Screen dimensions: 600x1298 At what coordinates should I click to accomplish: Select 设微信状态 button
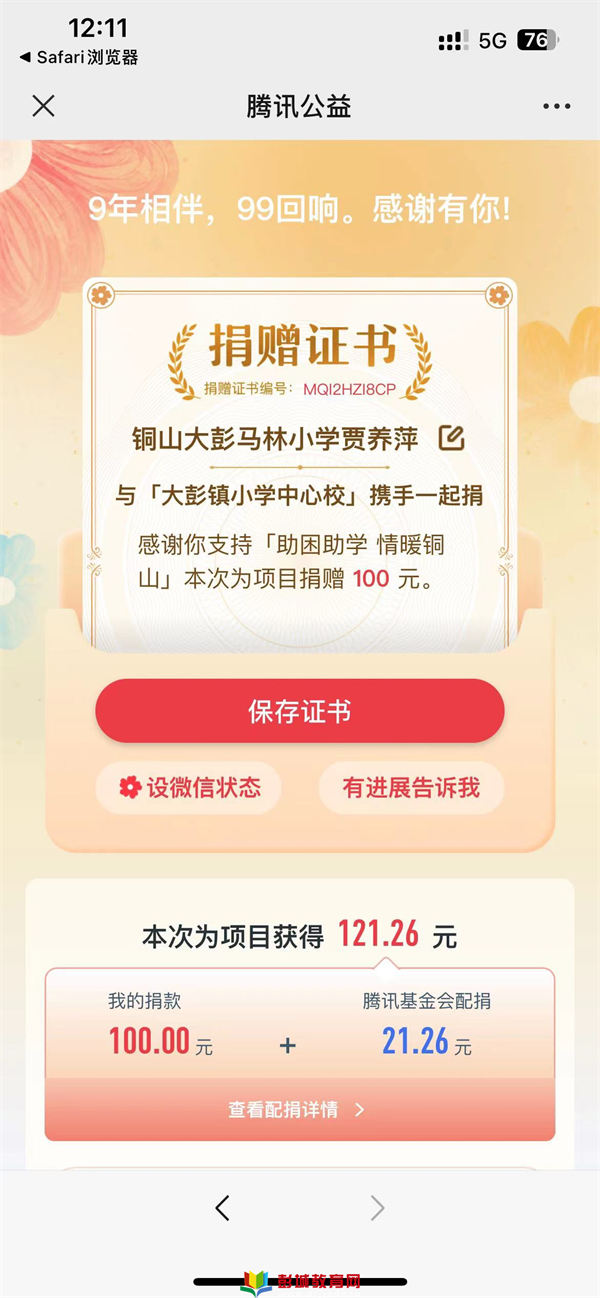(x=189, y=788)
